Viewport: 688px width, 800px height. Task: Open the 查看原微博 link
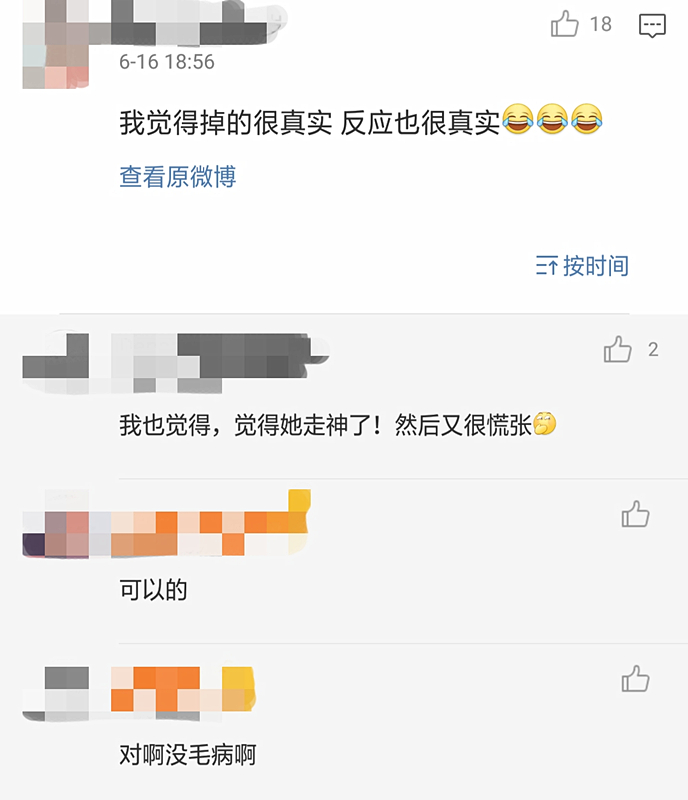[x=177, y=177]
